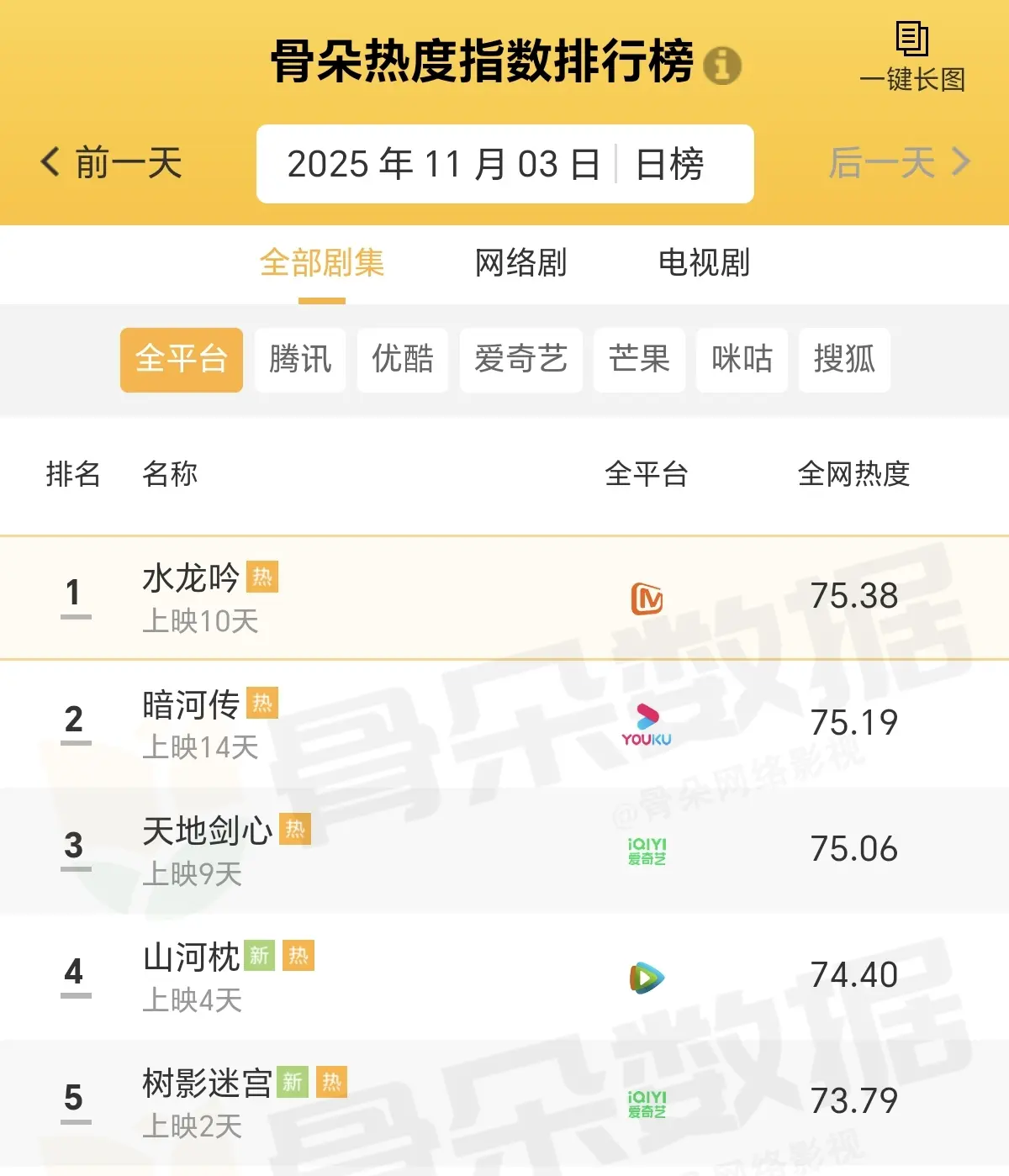
Task: Open the details for 暗河传
Action: (192, 704)
